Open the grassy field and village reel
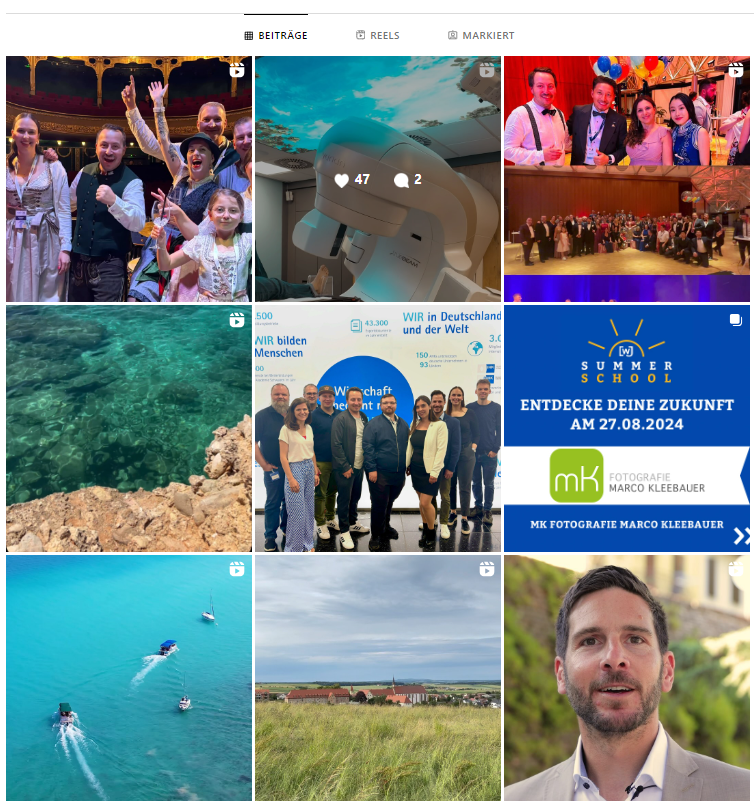Viewport: 756px width, 802px height. point(378,678)
